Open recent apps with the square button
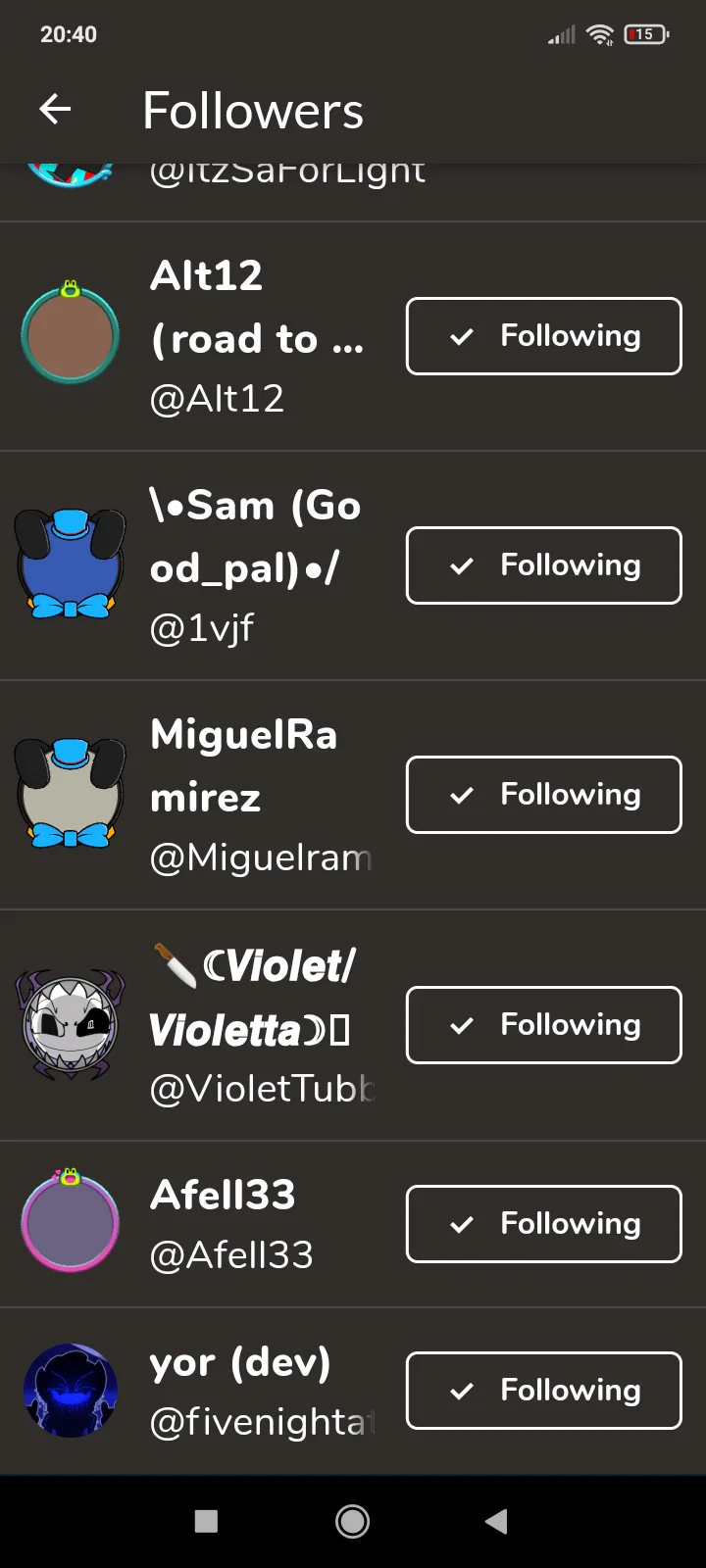The width and height of the screenshot is (706, 1568). tap(206, 1521)
